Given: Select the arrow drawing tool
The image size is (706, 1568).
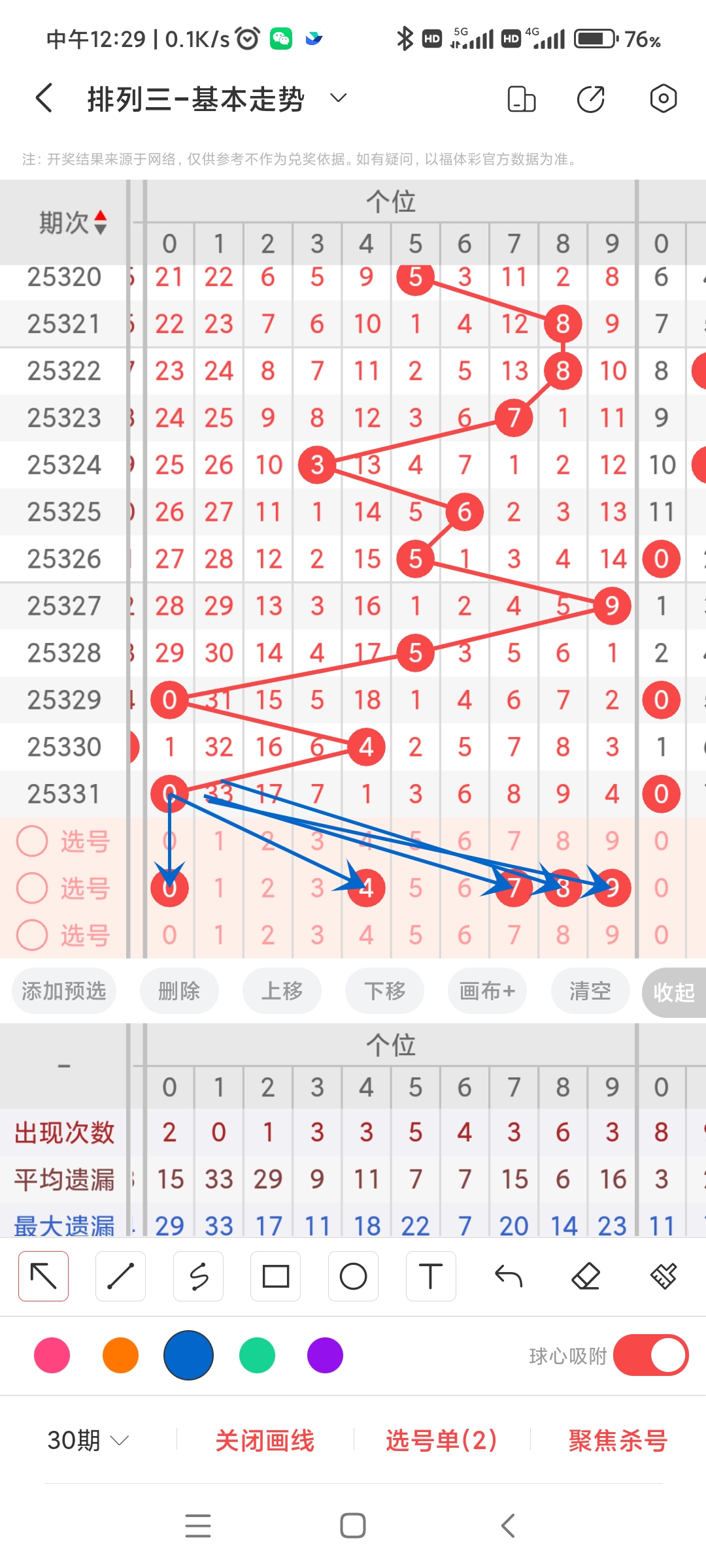Looking at the screenshot, I should [43, 1276].
